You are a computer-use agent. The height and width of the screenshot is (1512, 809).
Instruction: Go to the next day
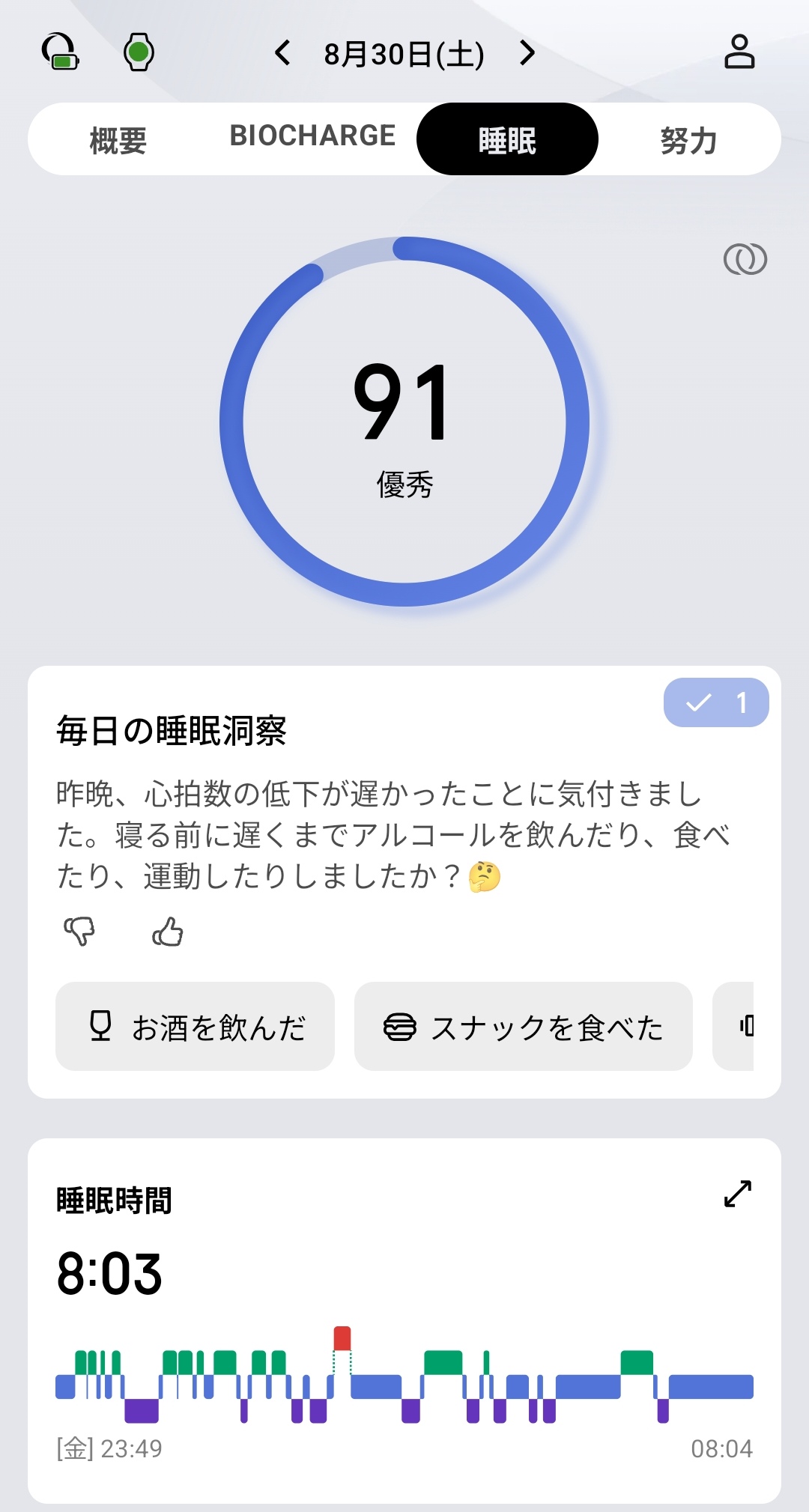[x=527, y=53]
